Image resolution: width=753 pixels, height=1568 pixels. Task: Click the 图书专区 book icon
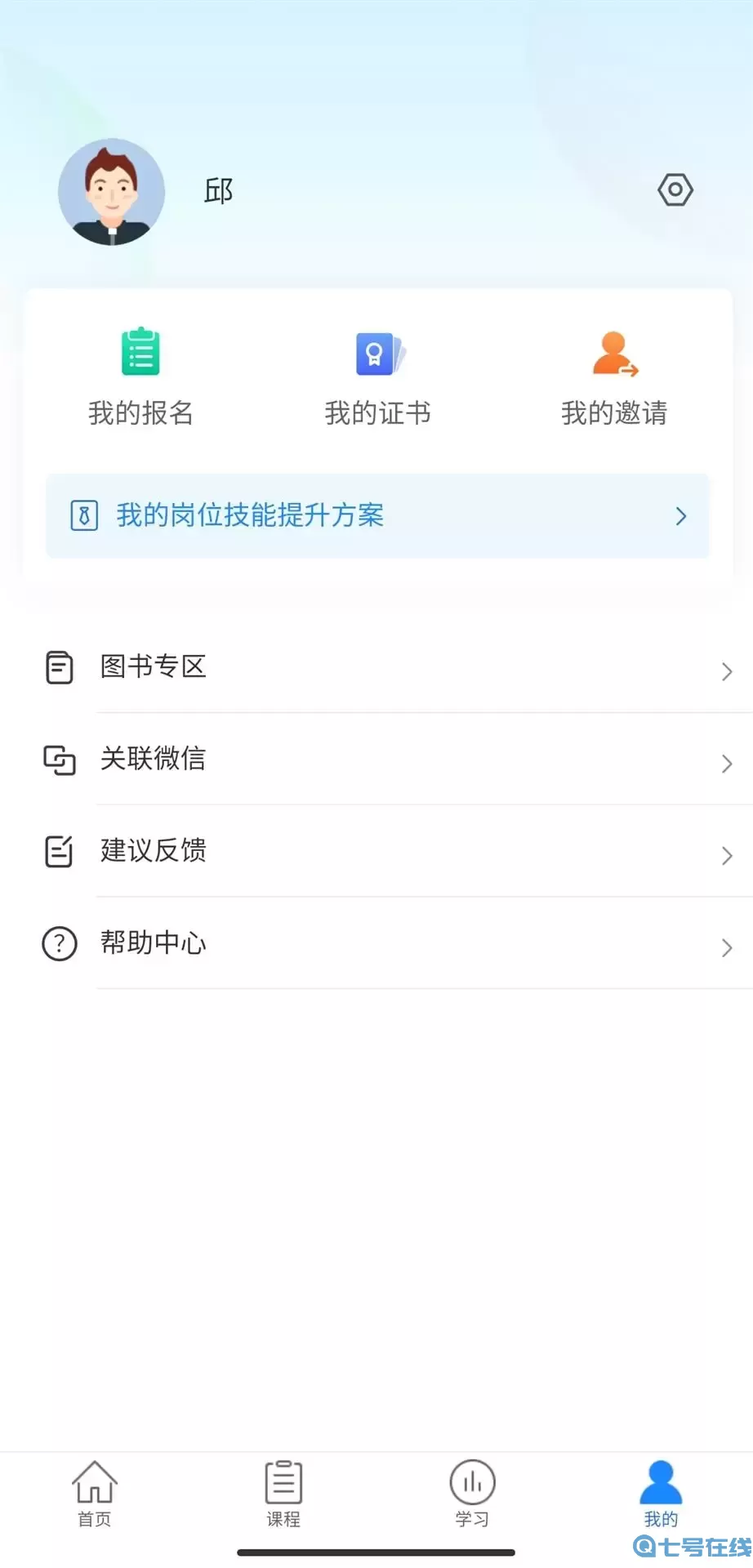58,667
